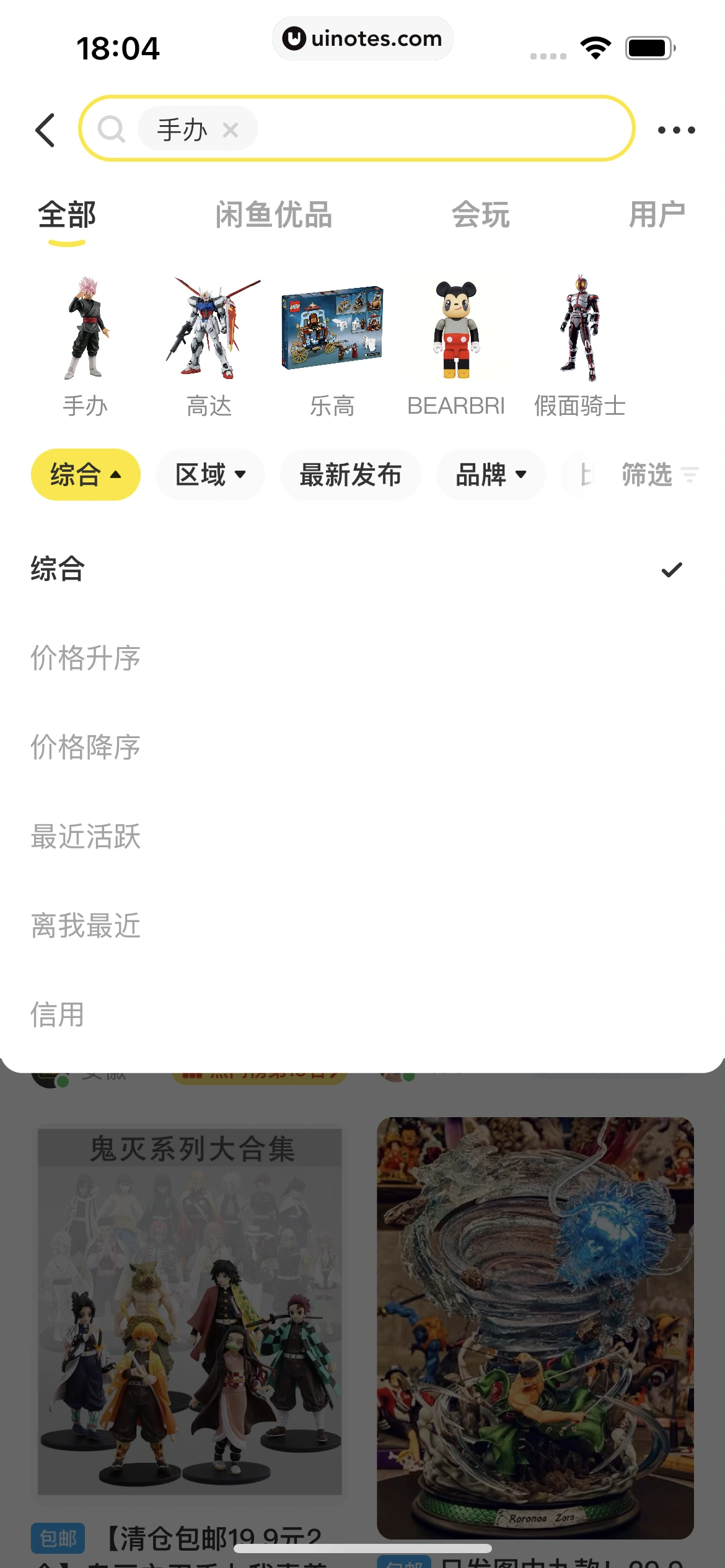
Task: Collapse the 综合 sort dropdown
Action: [85, 474]
